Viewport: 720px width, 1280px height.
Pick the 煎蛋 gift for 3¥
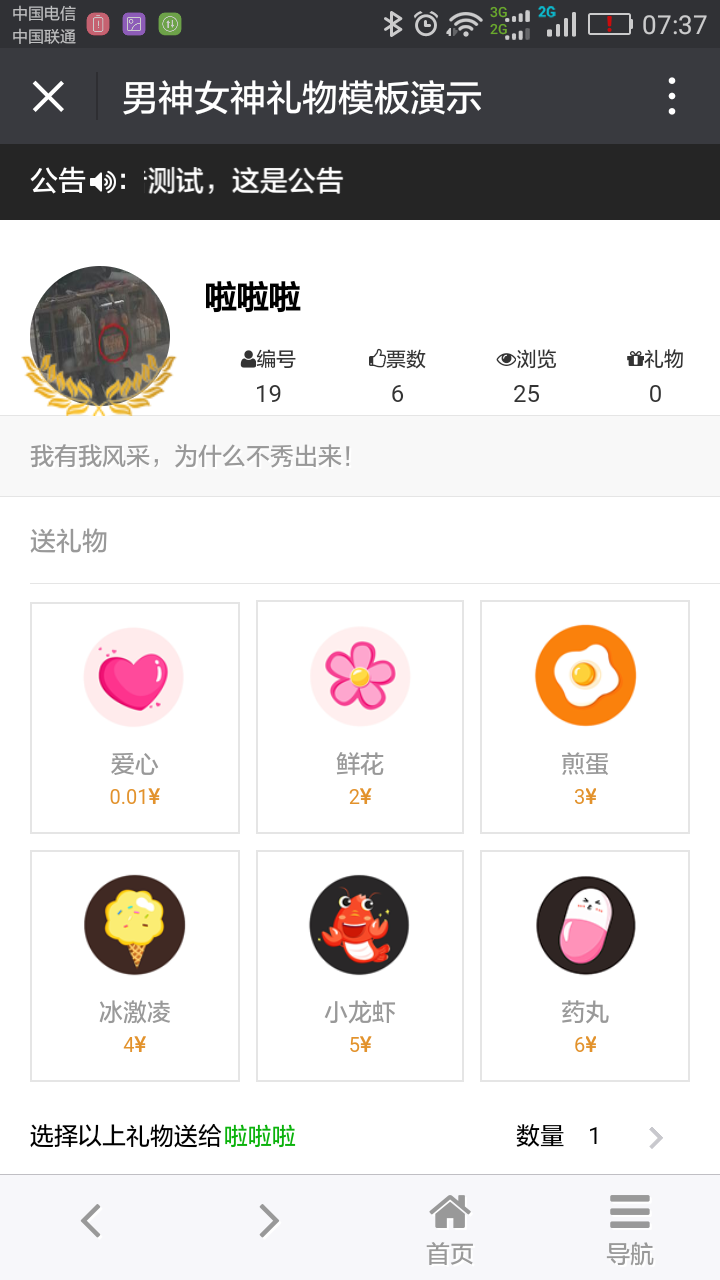tap(585, 717)
